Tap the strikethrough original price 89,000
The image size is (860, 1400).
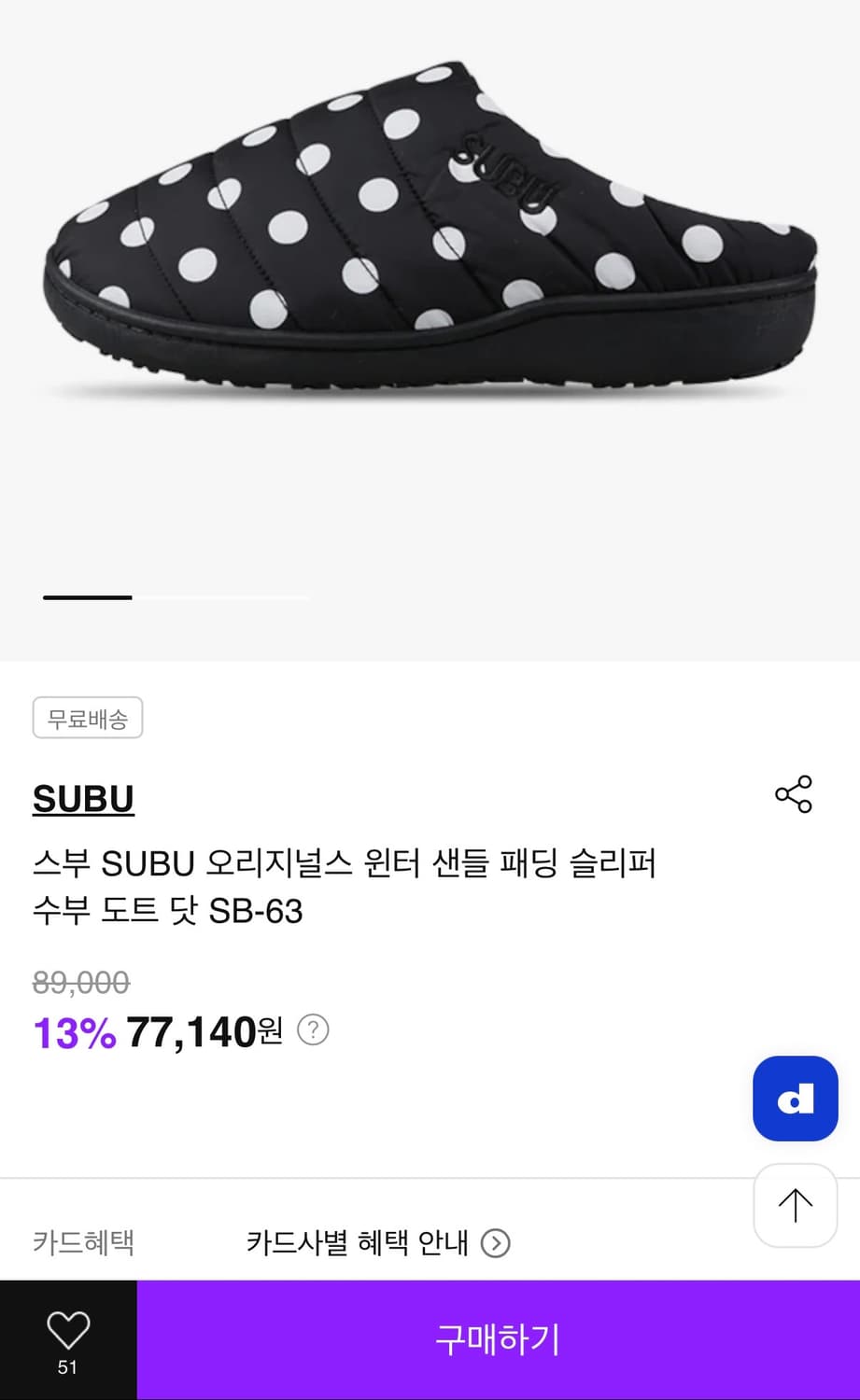(80, 982)
